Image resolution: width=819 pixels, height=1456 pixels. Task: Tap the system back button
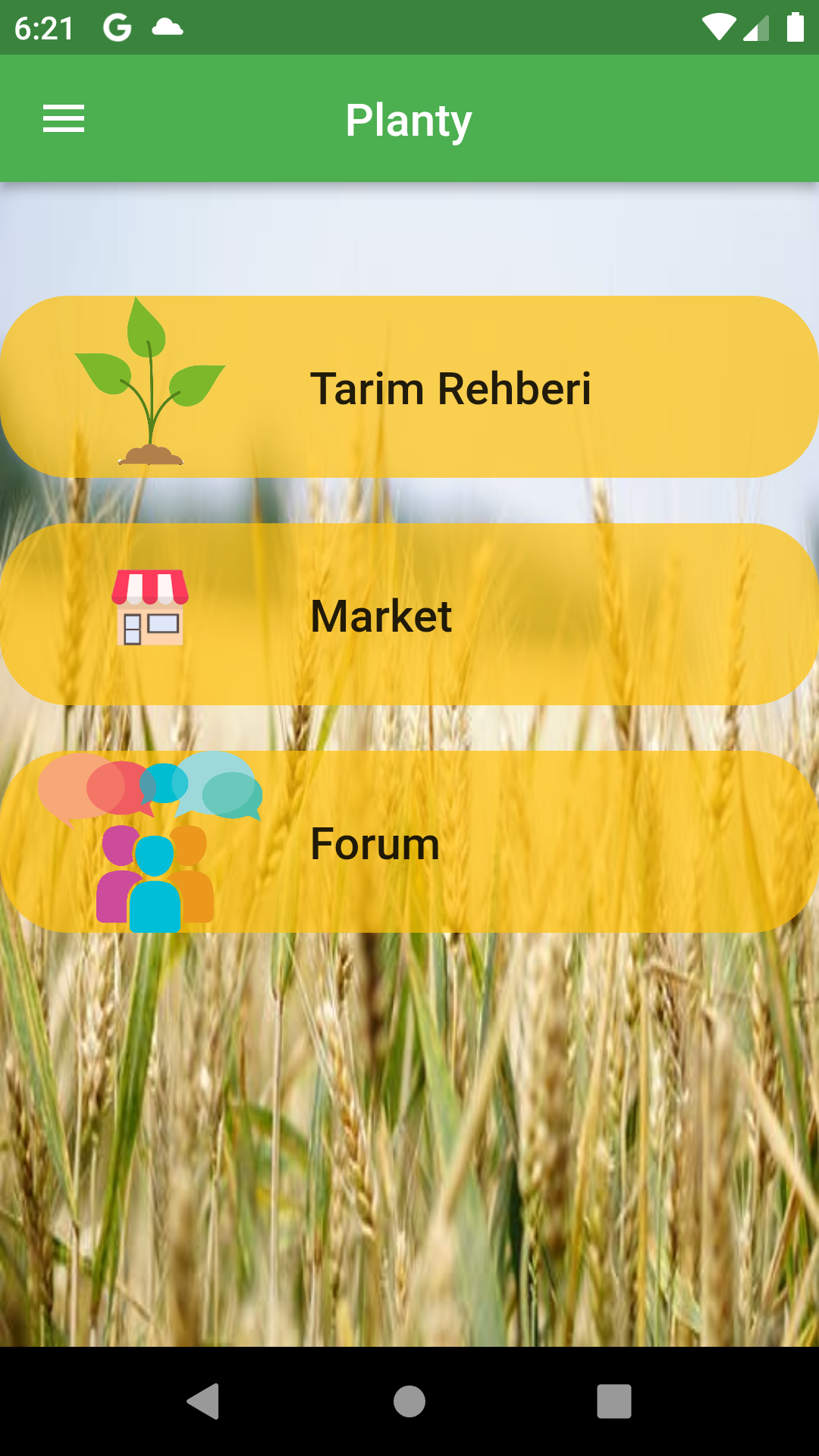[203, 1401]
